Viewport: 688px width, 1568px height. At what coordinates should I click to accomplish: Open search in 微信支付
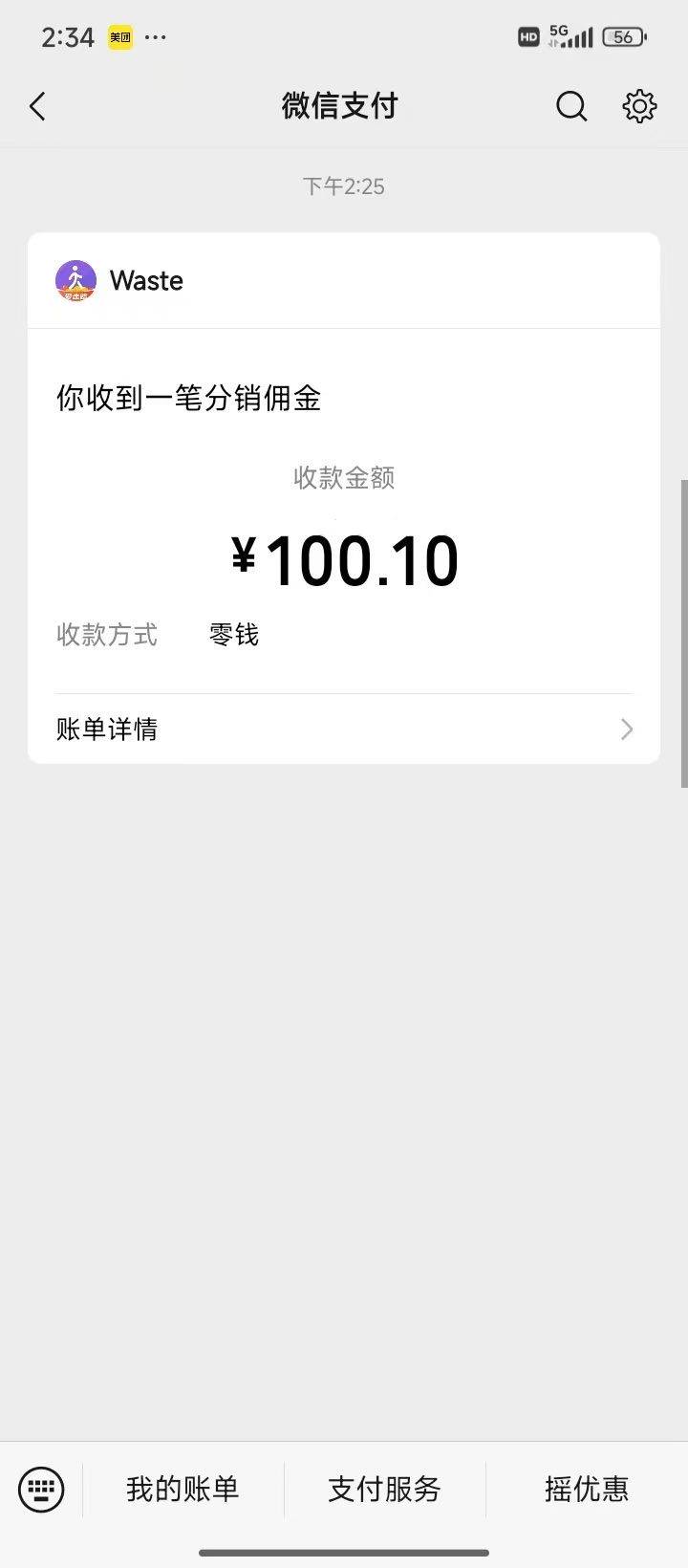[571, 106]
